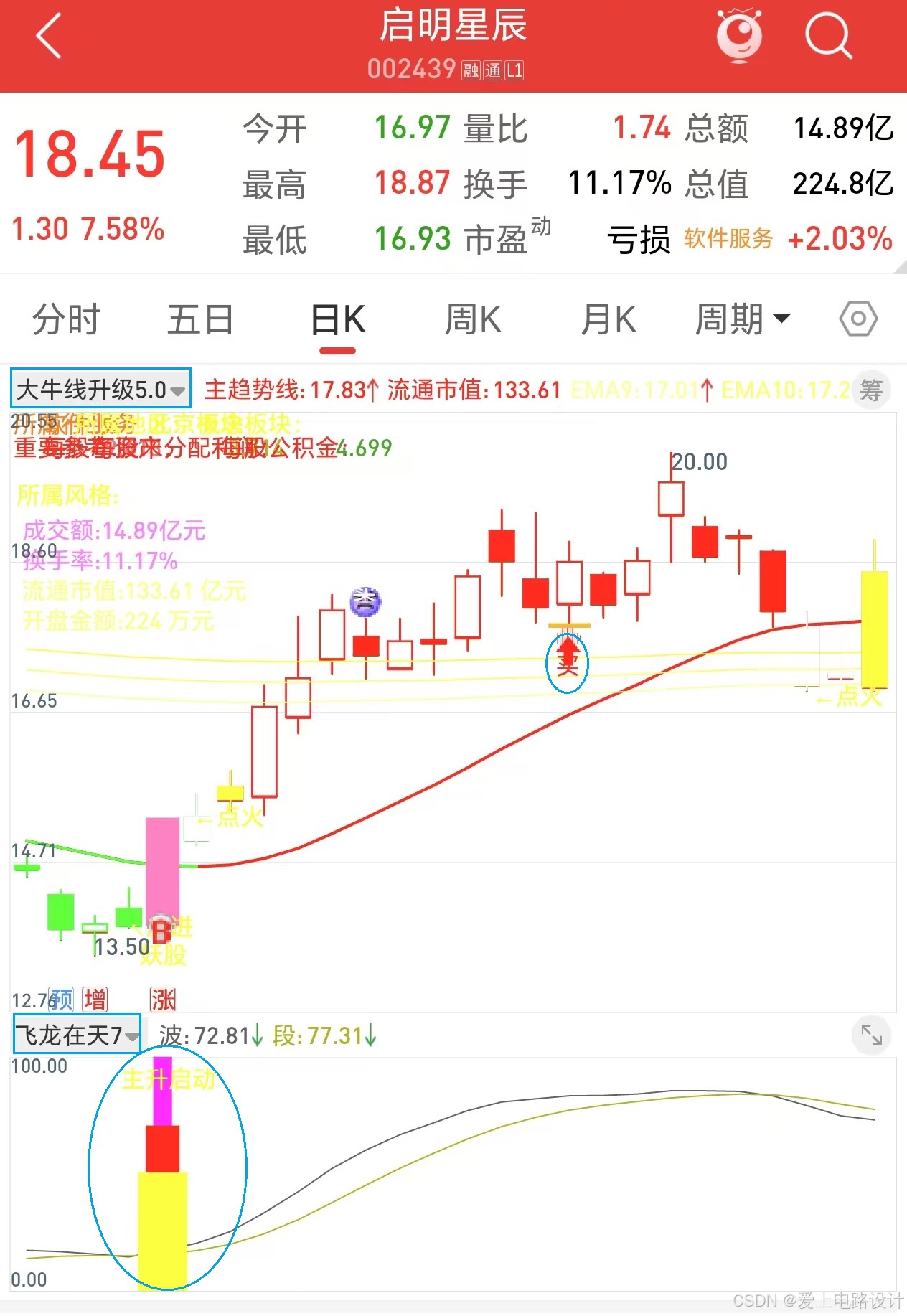Tap the 增 marker below the chart

pos(95,1000)
